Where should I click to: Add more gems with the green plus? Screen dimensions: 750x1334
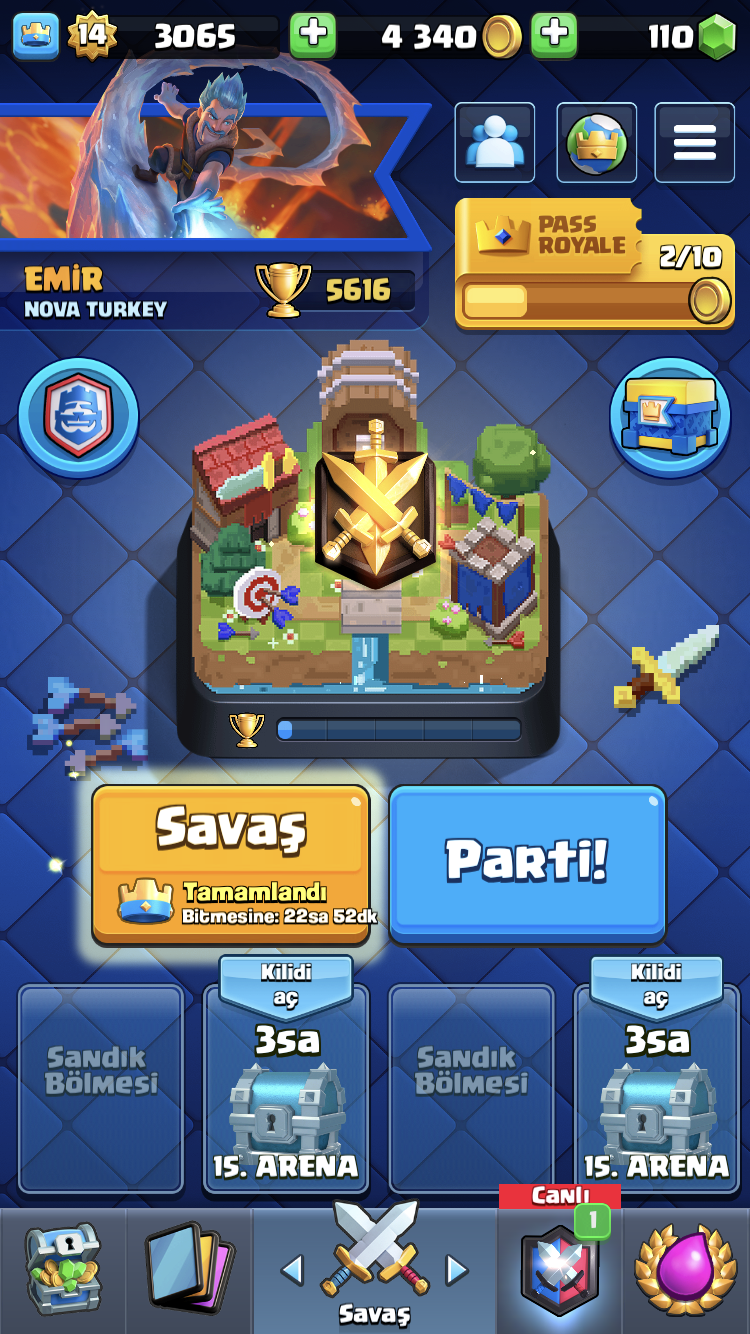coord(554,36)
